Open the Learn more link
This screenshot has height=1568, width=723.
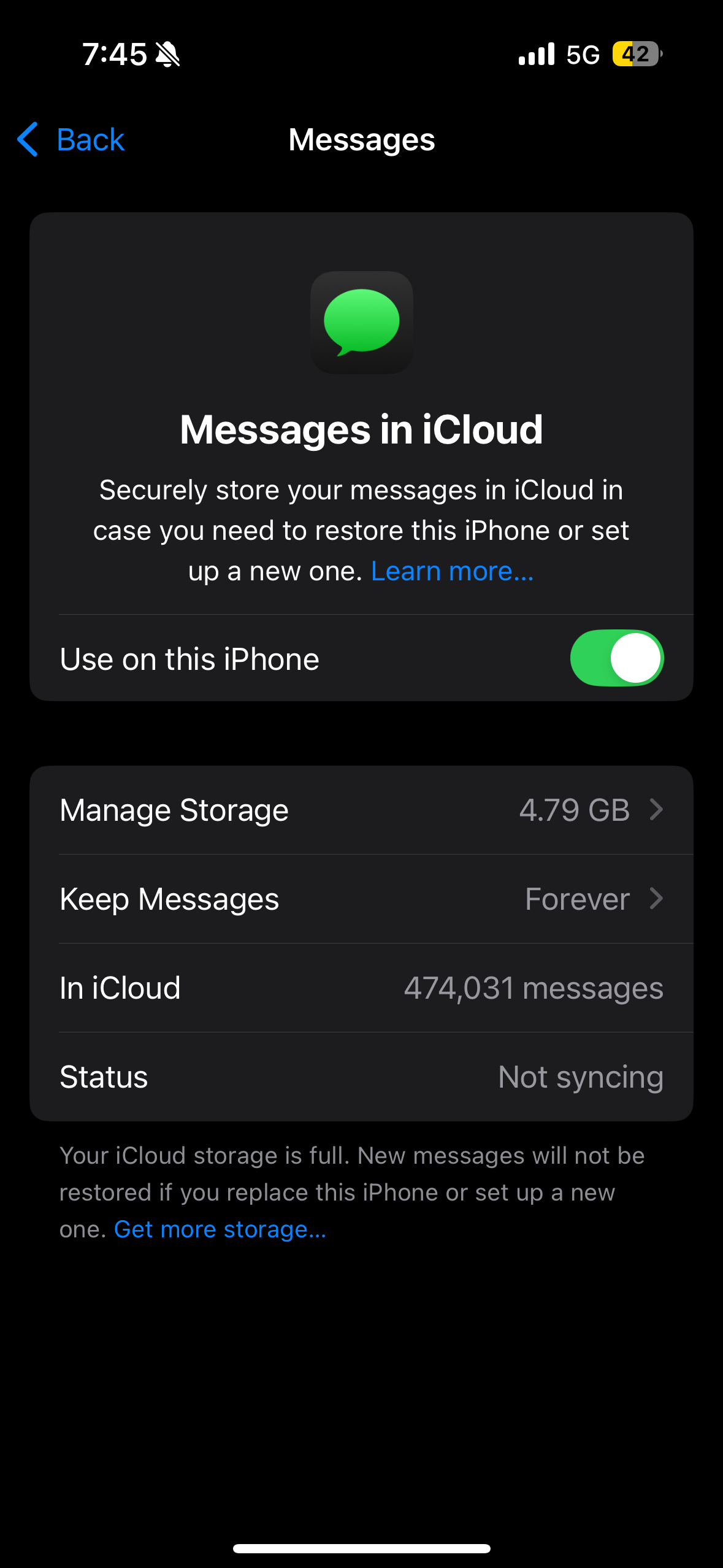tap(452, 571)
